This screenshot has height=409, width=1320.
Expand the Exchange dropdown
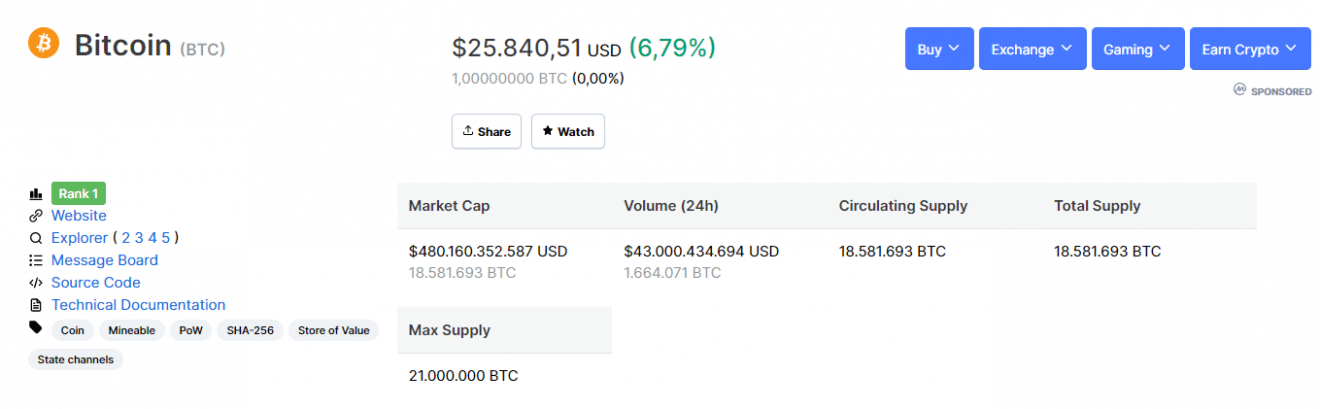[1032, 49]
